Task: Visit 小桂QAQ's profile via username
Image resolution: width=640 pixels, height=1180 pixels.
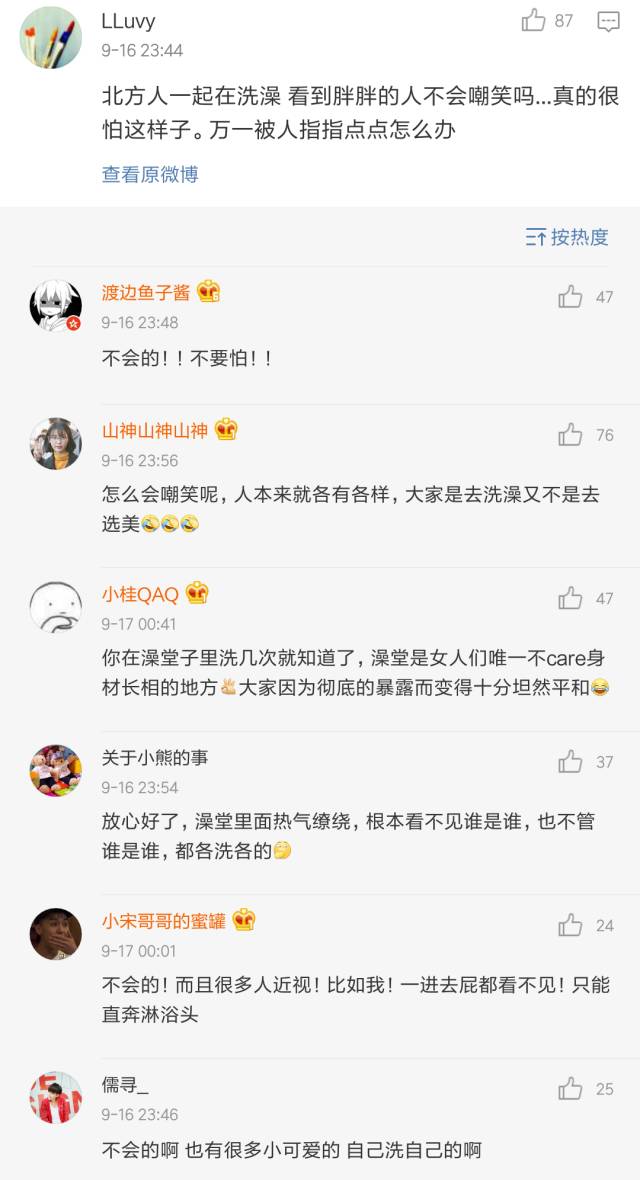Action: [140, 594]
